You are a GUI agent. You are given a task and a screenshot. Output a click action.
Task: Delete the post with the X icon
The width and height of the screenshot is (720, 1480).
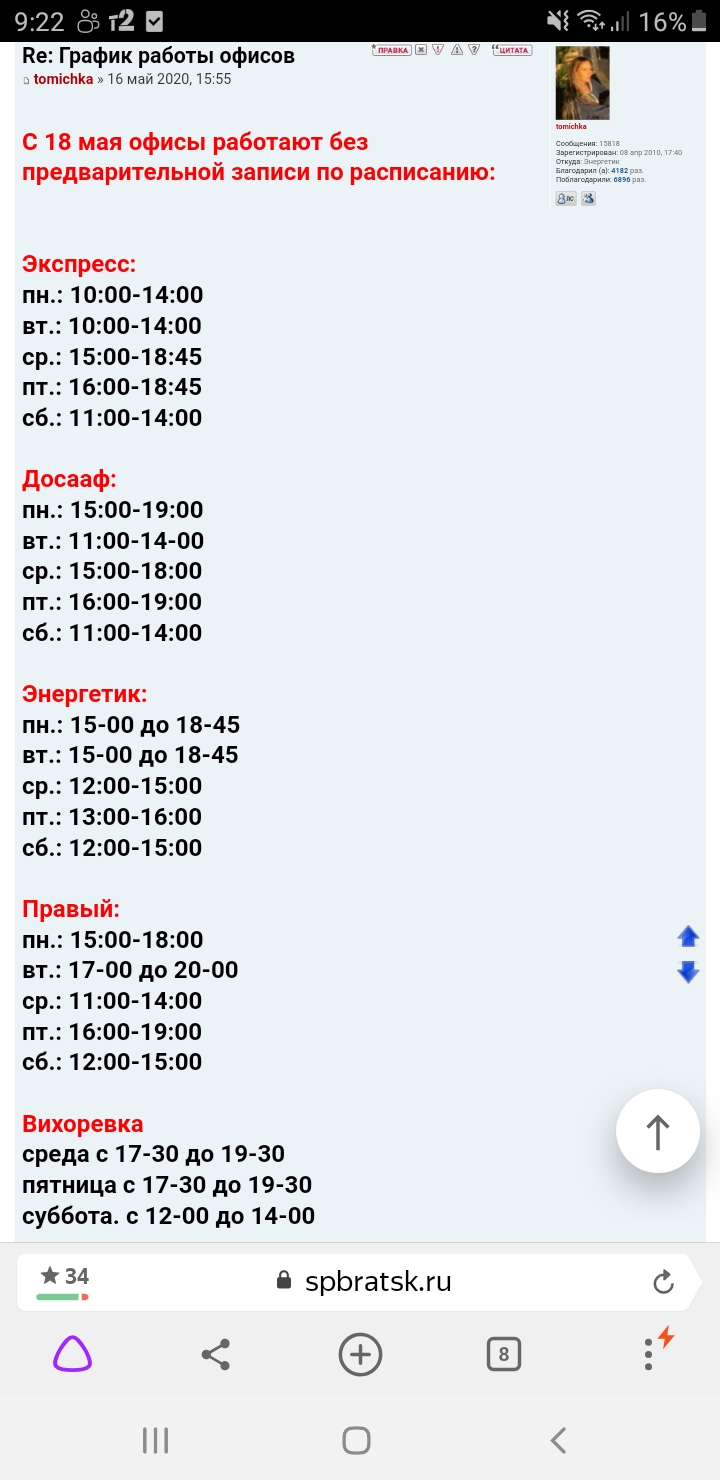pos(421,50)
